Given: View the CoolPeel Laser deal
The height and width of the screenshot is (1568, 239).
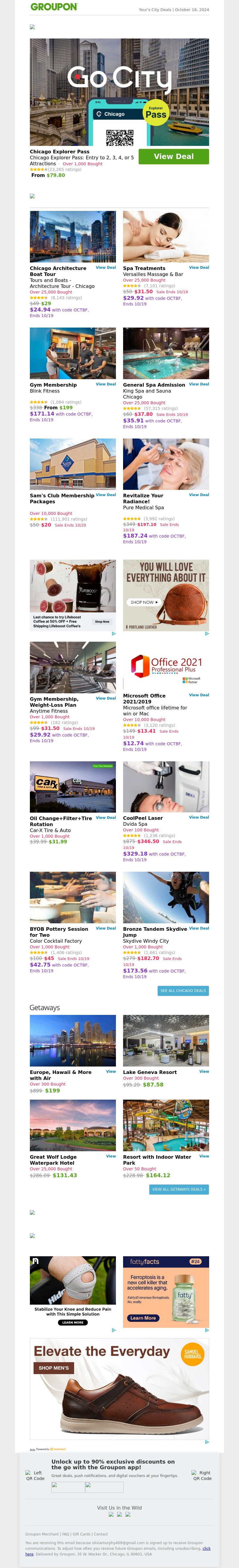Looking at the screenshot, I should 199,817.
